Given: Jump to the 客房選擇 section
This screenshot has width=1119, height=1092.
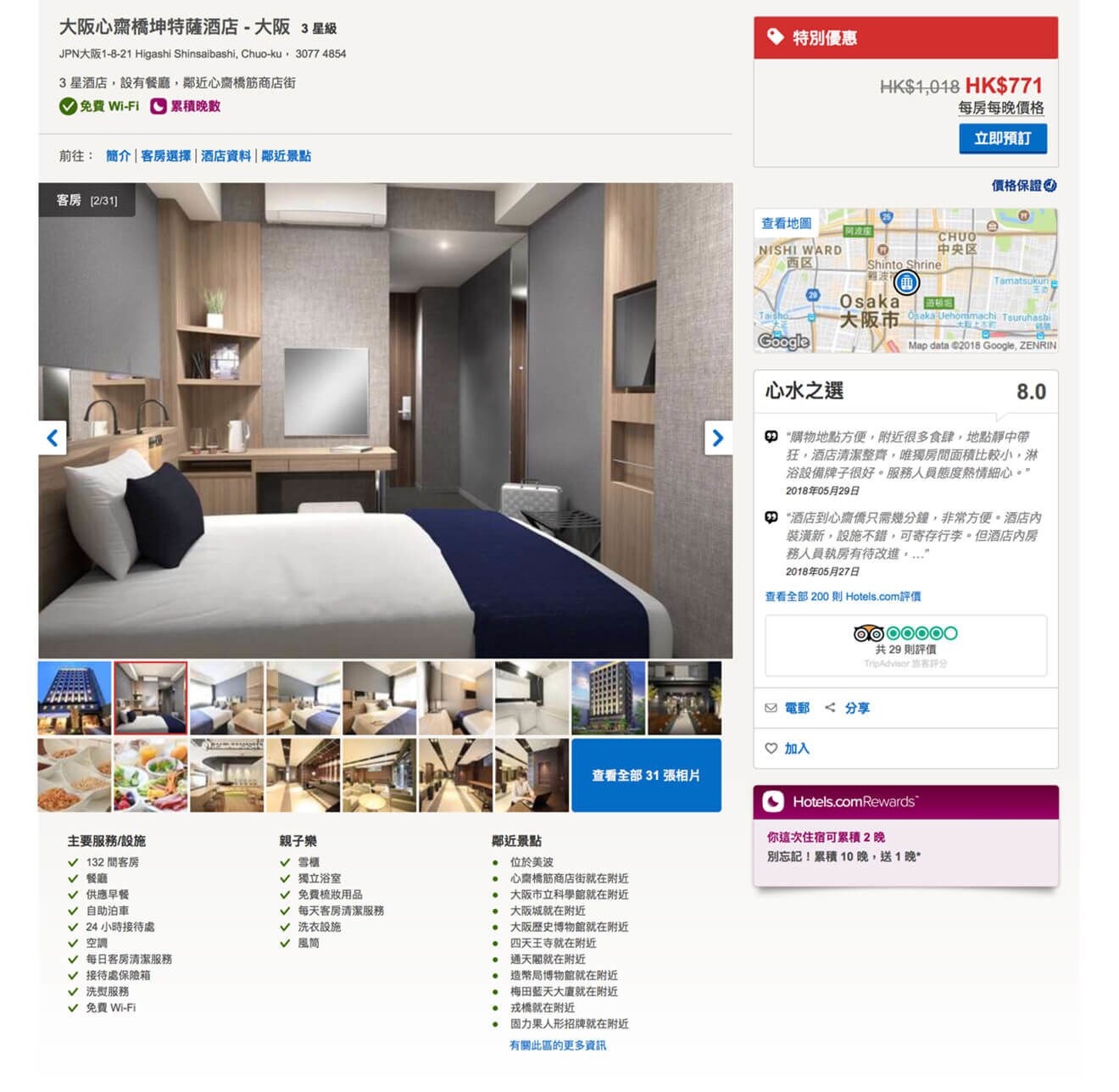Looking at the screenshot, I should coord(165,156).
